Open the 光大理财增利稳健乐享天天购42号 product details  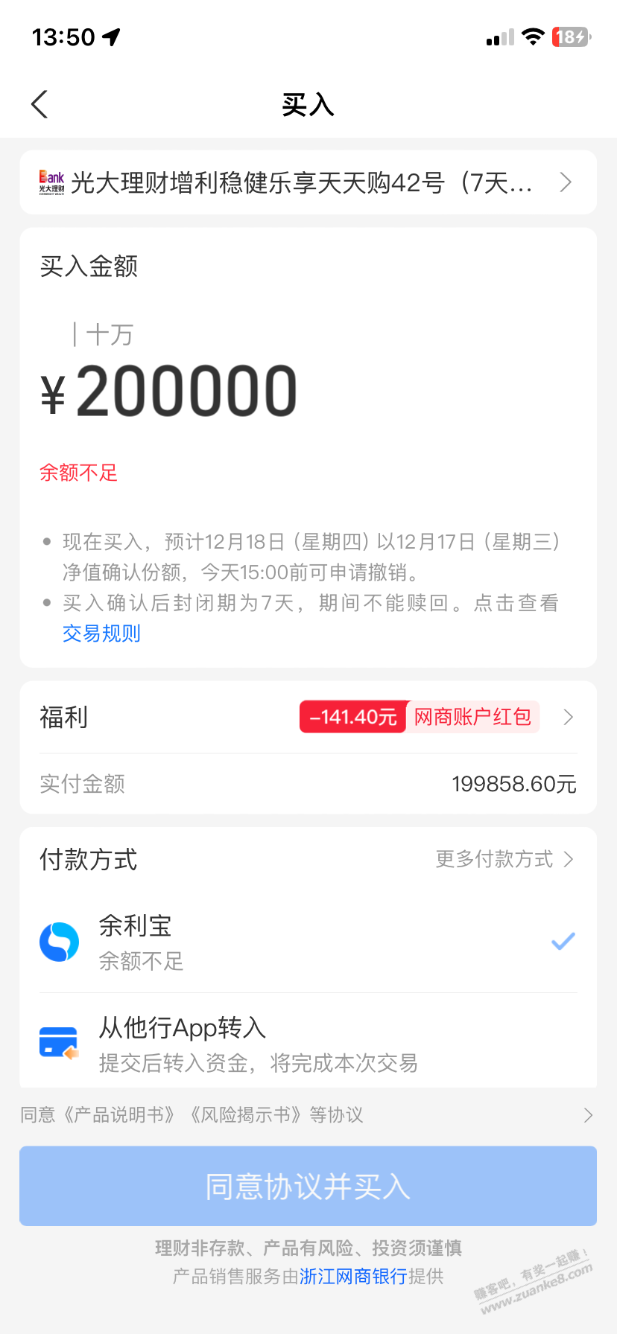coord(308,183)
